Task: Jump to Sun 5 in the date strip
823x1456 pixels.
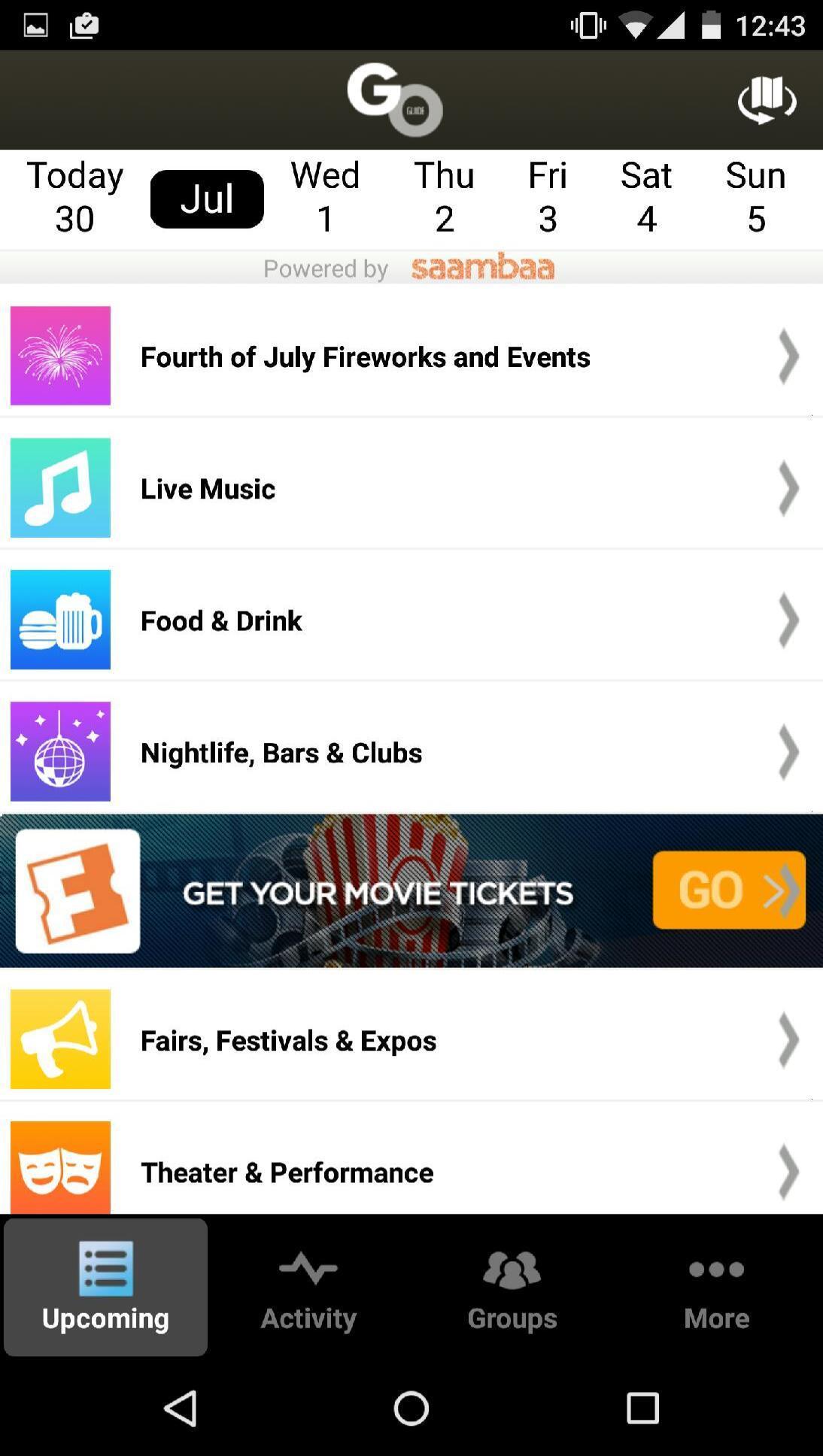Action: point(755,198)
